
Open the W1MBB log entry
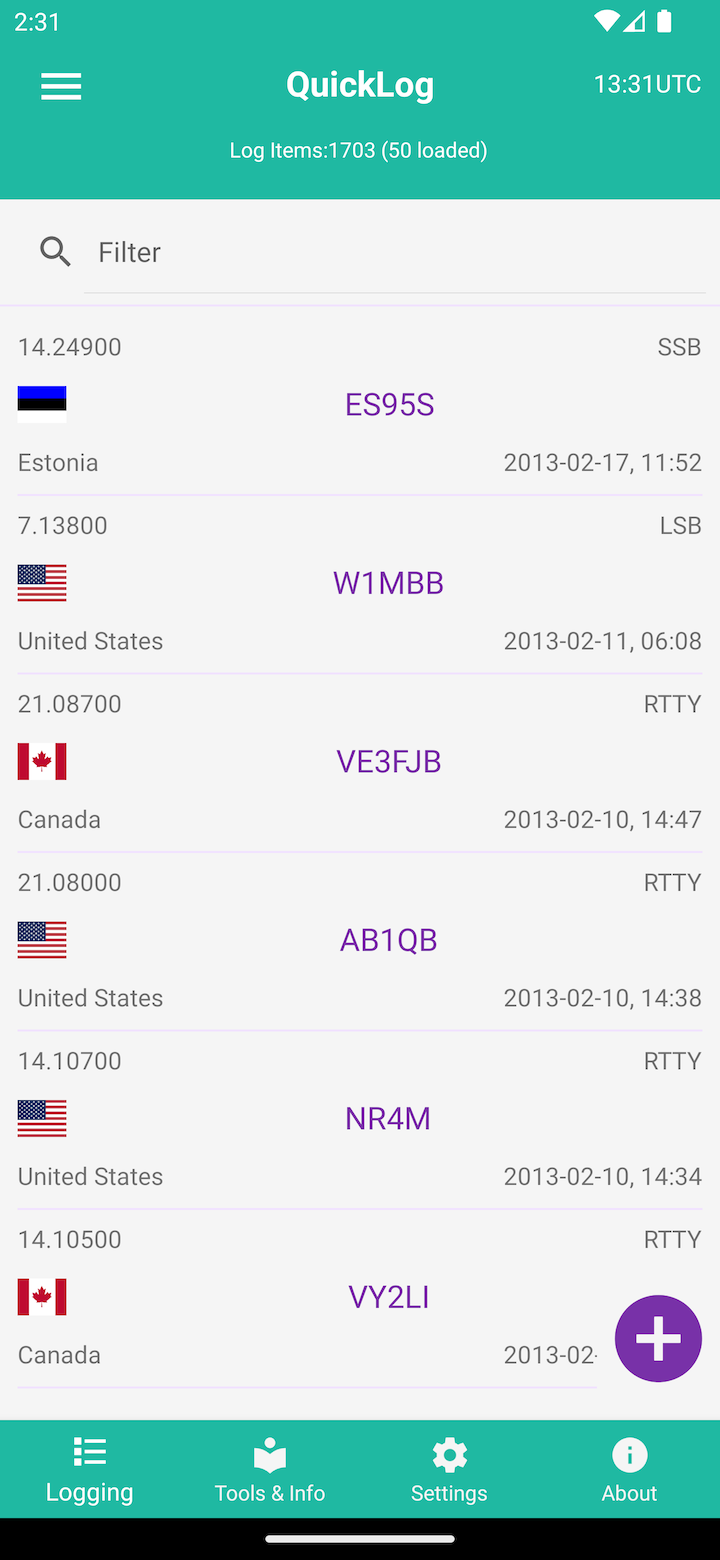(x=388, y=583)
